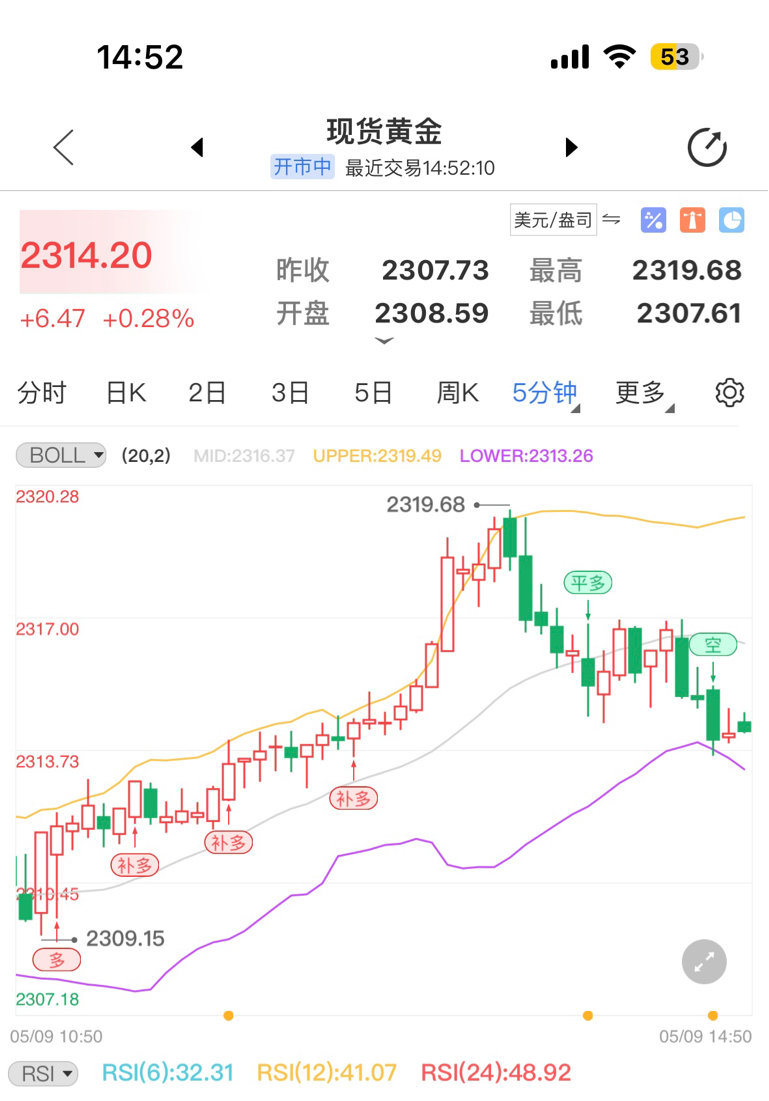Expand chart to fullscreen

pos(704,962)
